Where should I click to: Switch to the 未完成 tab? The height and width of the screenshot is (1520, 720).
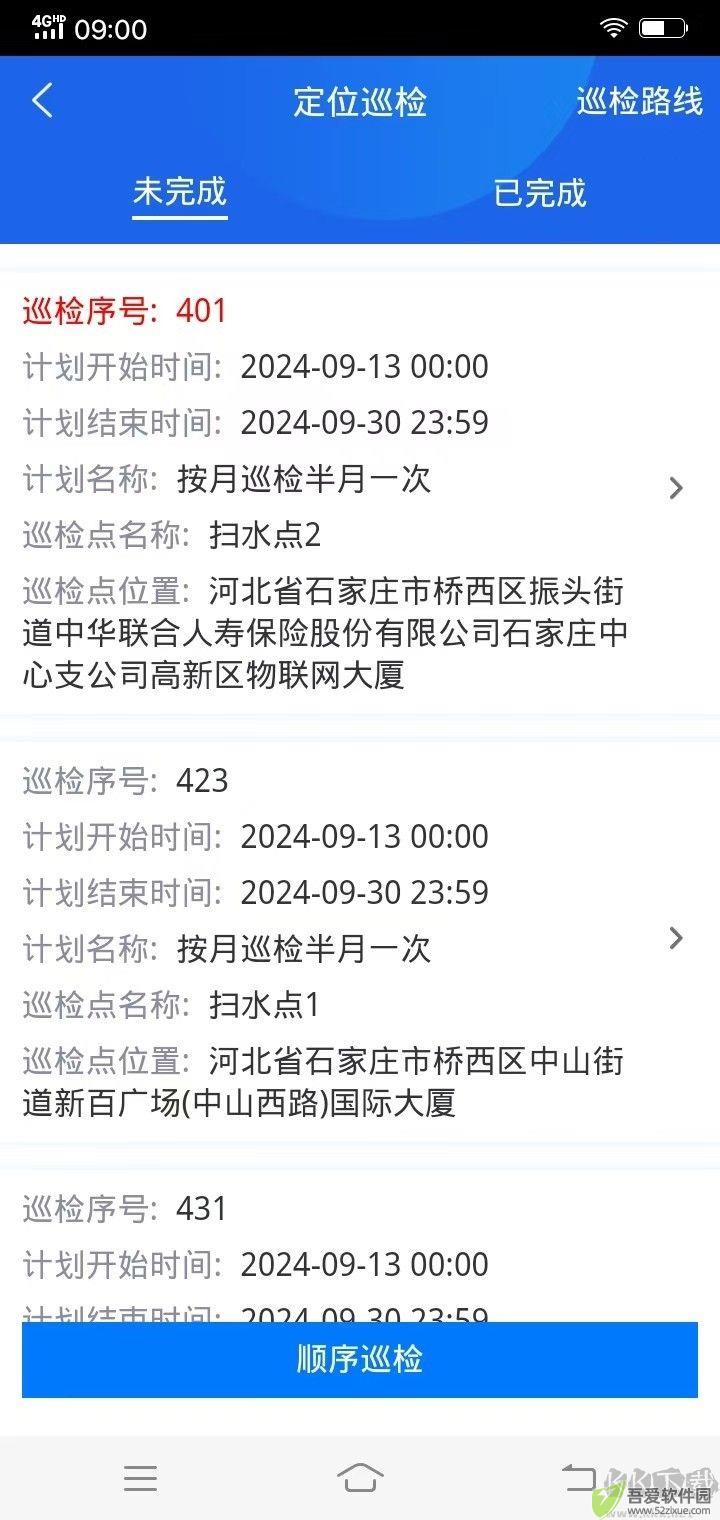pyautogui.click(x=180, y=192)
